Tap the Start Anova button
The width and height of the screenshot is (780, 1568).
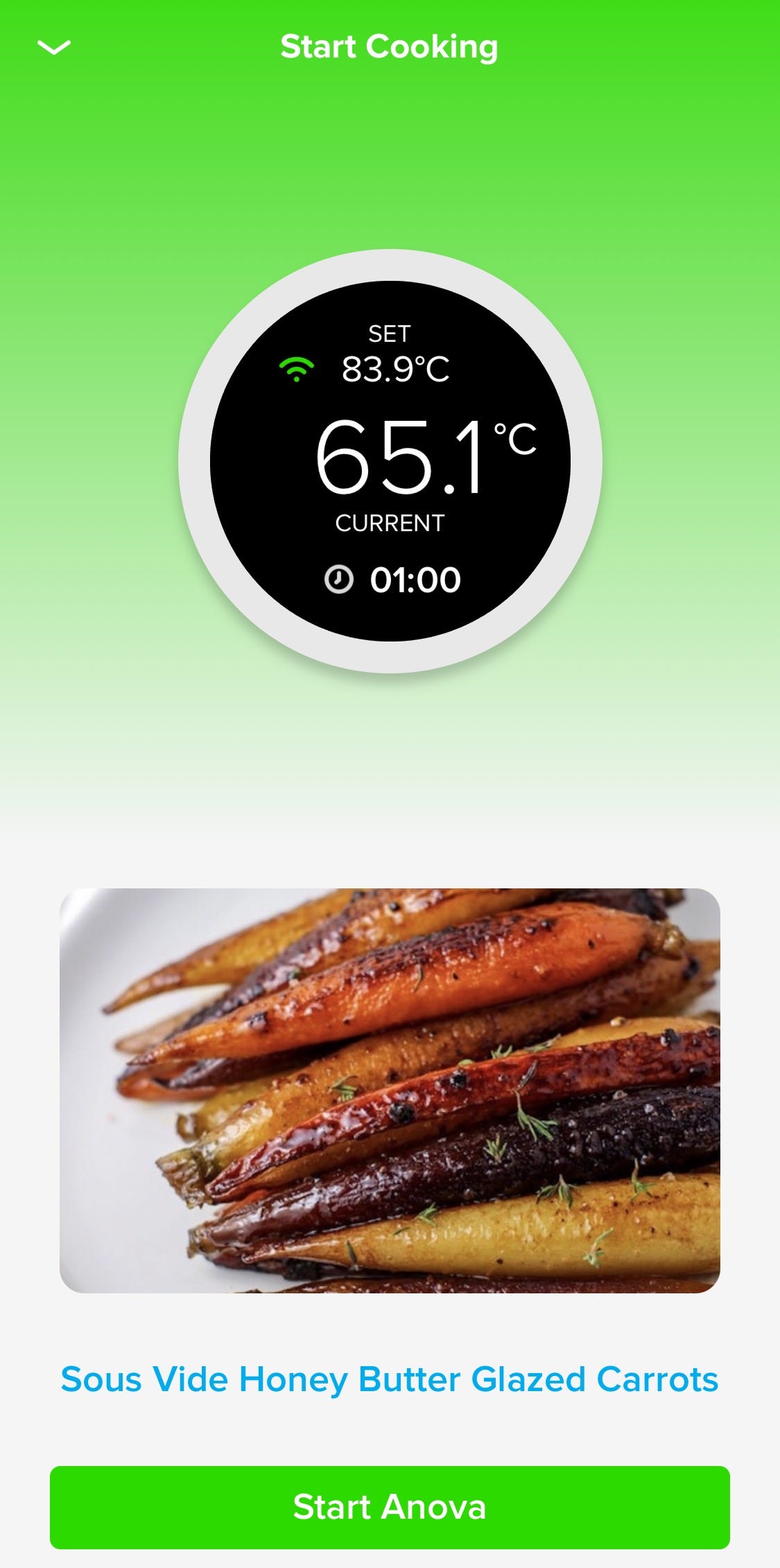pyautogui.click(x=390, y=1507)
